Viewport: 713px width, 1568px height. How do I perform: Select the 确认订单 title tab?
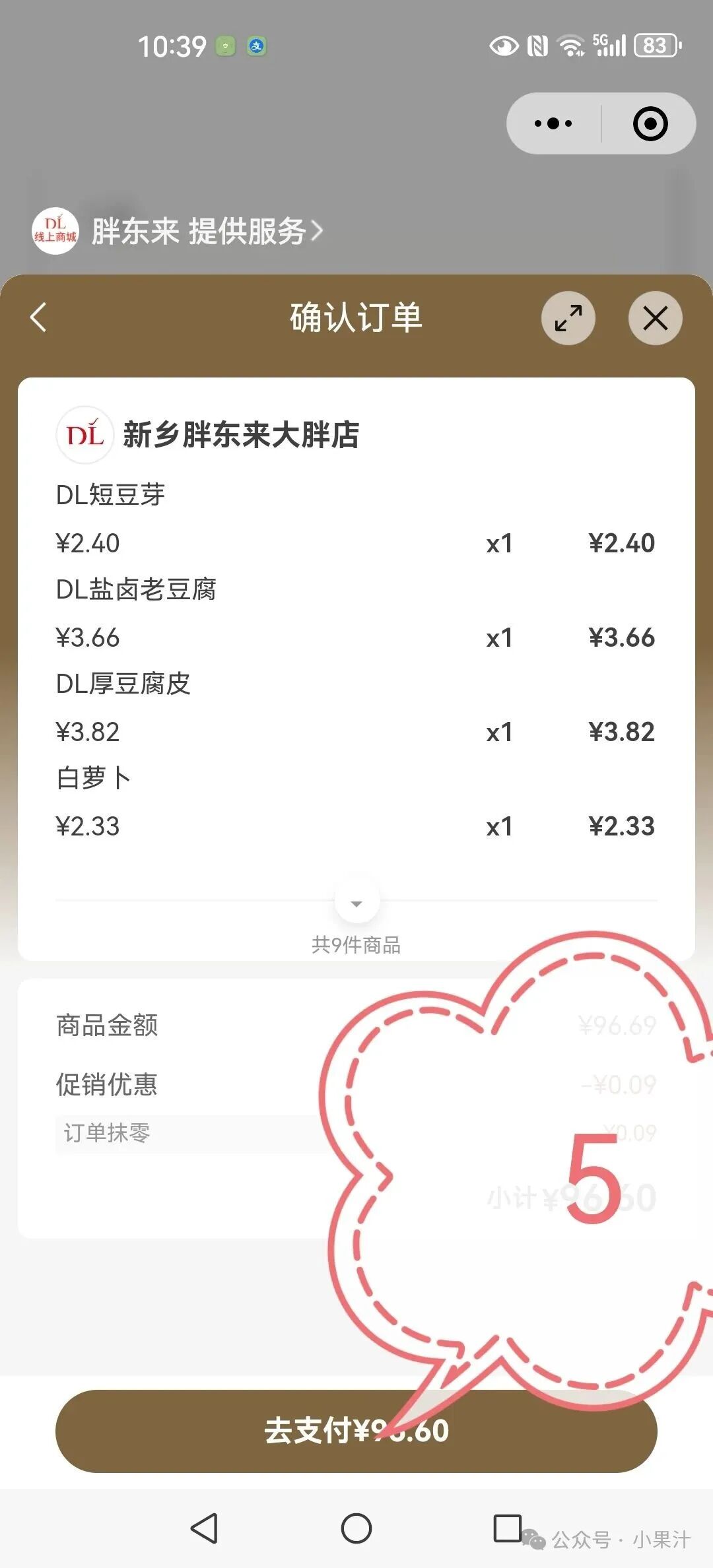356,318
